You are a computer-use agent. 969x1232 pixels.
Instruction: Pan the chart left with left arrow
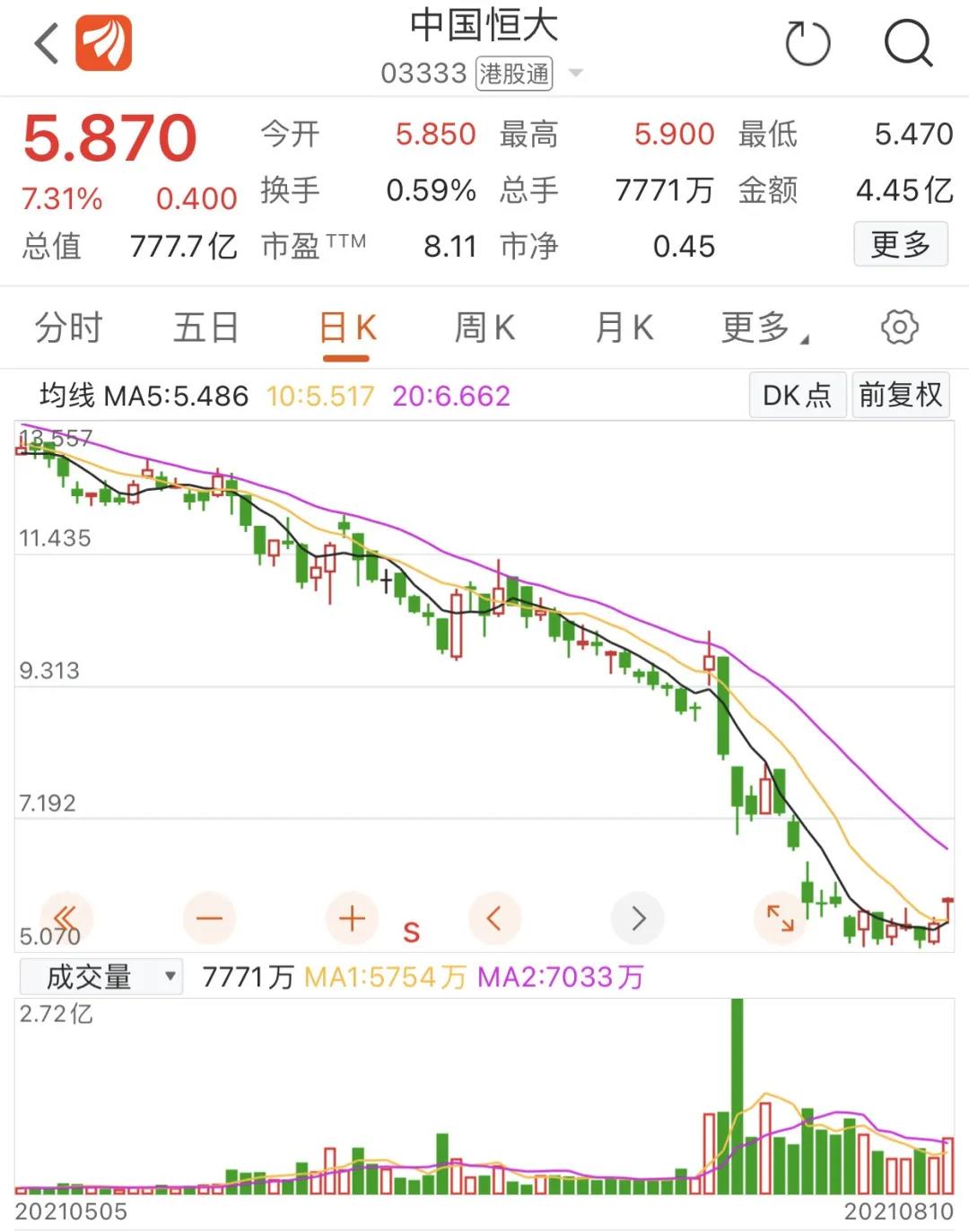(x=494, y=918)
